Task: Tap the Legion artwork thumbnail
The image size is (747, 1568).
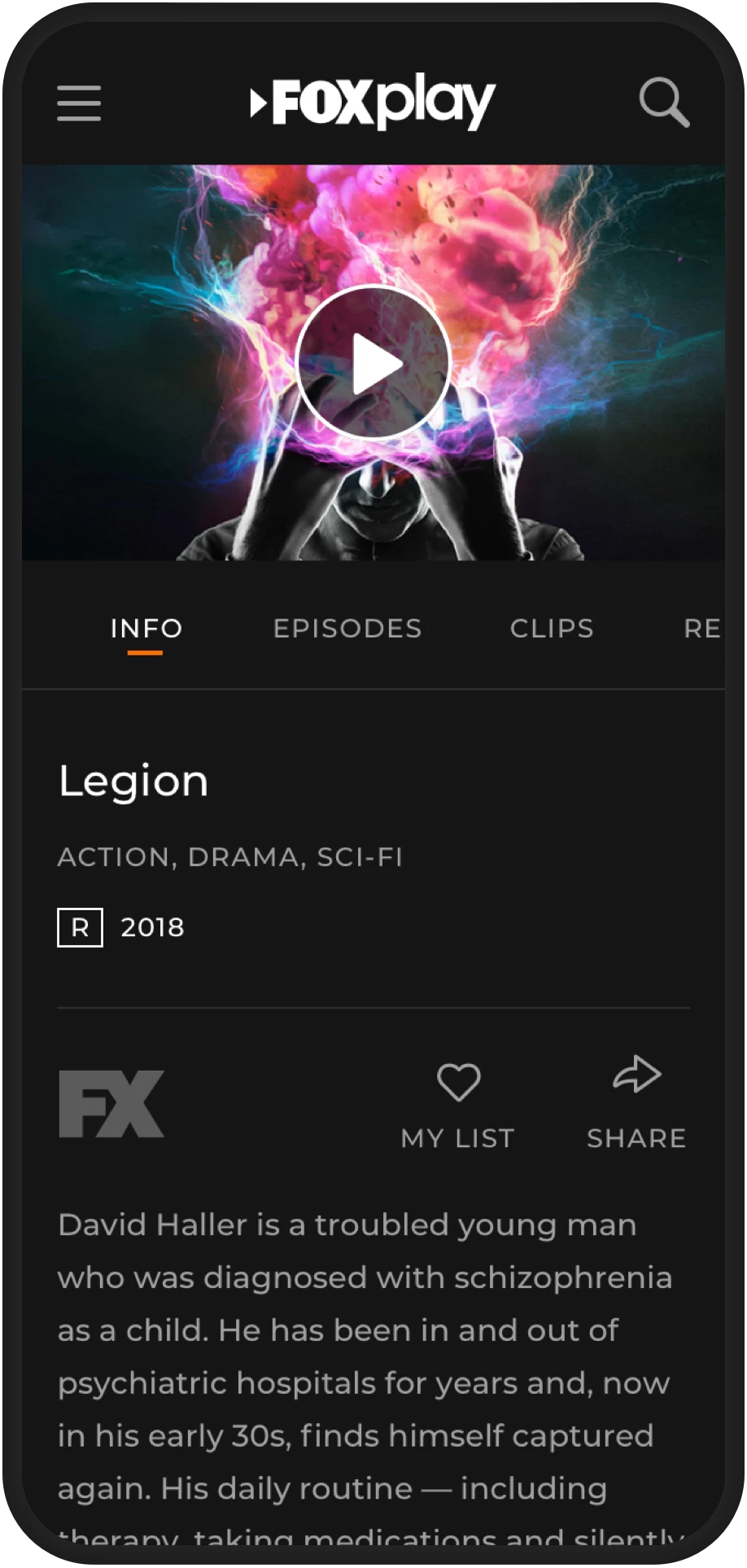Action: (373, 365)
